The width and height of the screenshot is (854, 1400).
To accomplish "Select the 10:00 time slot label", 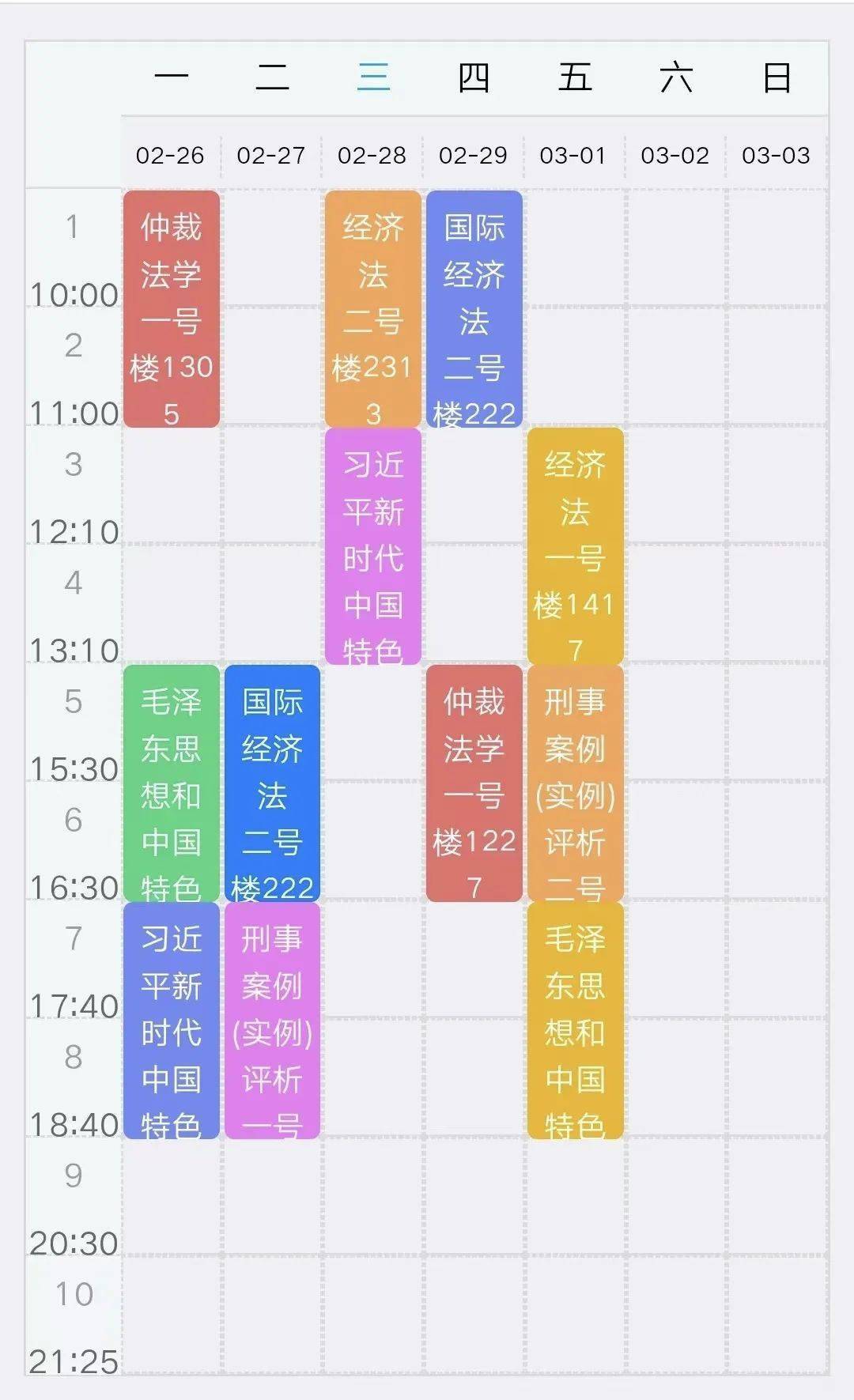I will (x=74, y=295).
